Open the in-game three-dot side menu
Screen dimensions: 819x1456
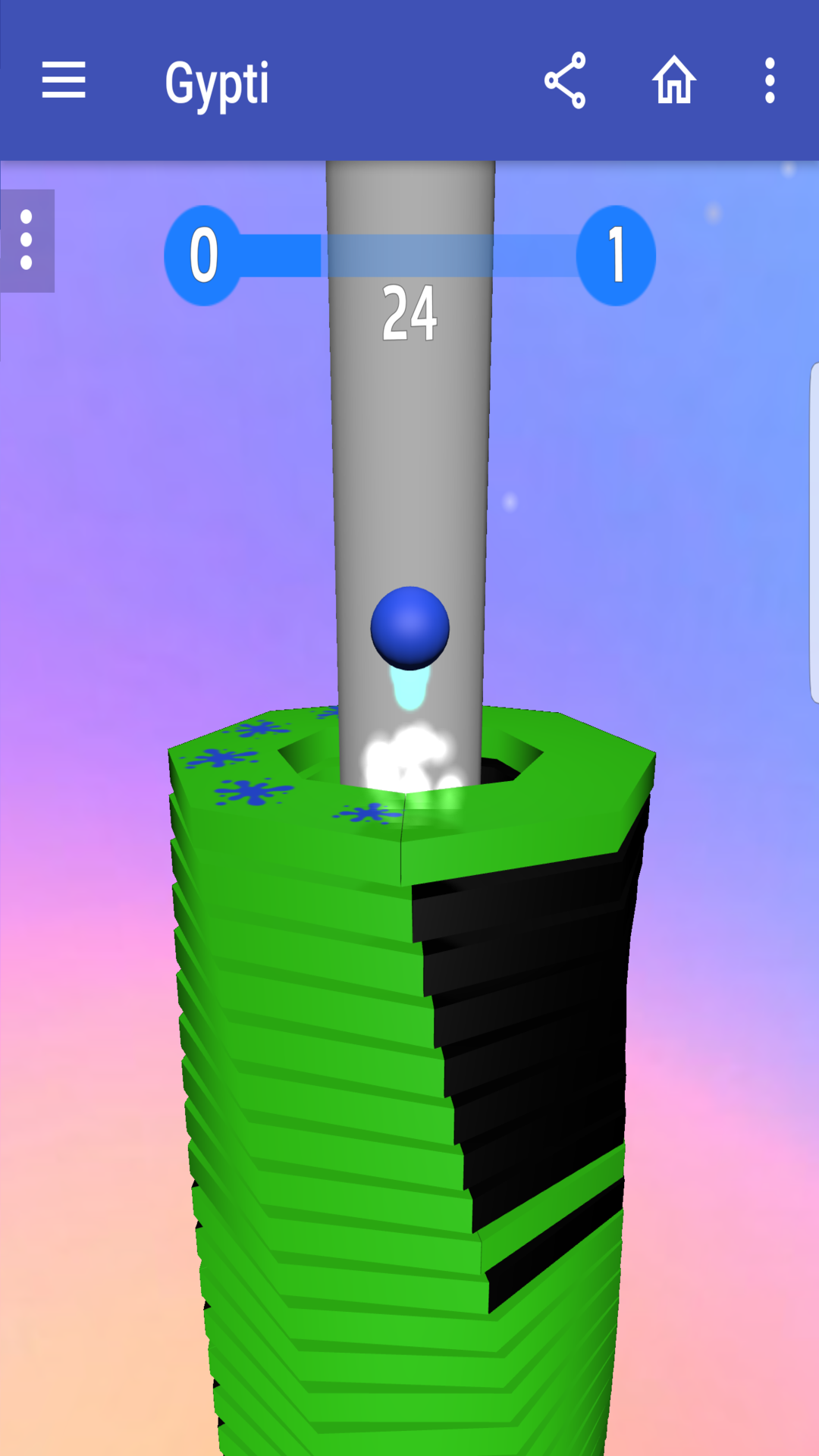click(x=27, y=240)
